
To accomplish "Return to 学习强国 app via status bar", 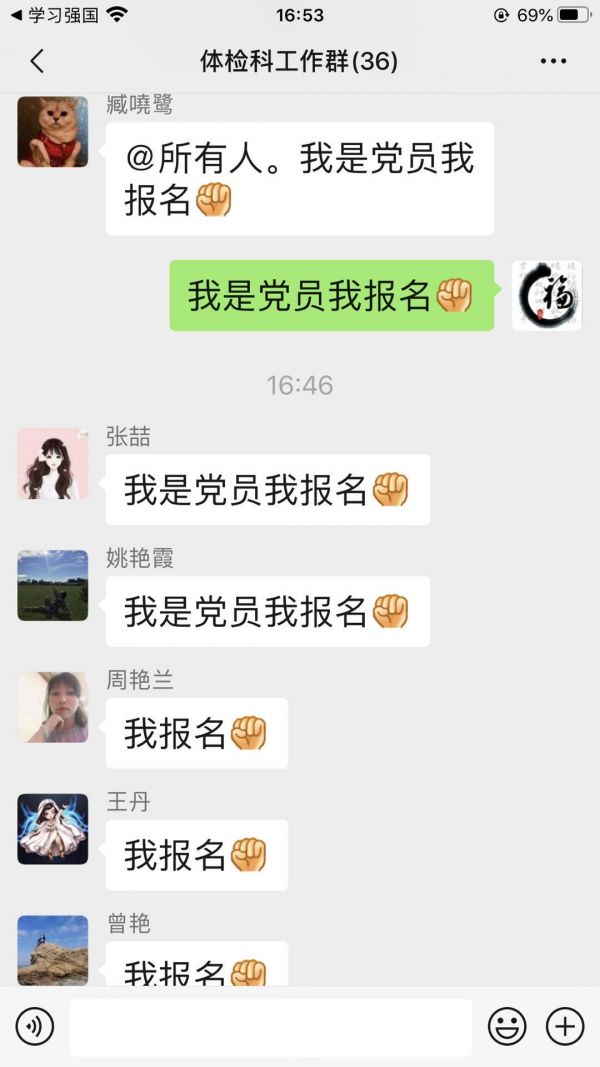I will pos(55,15).
